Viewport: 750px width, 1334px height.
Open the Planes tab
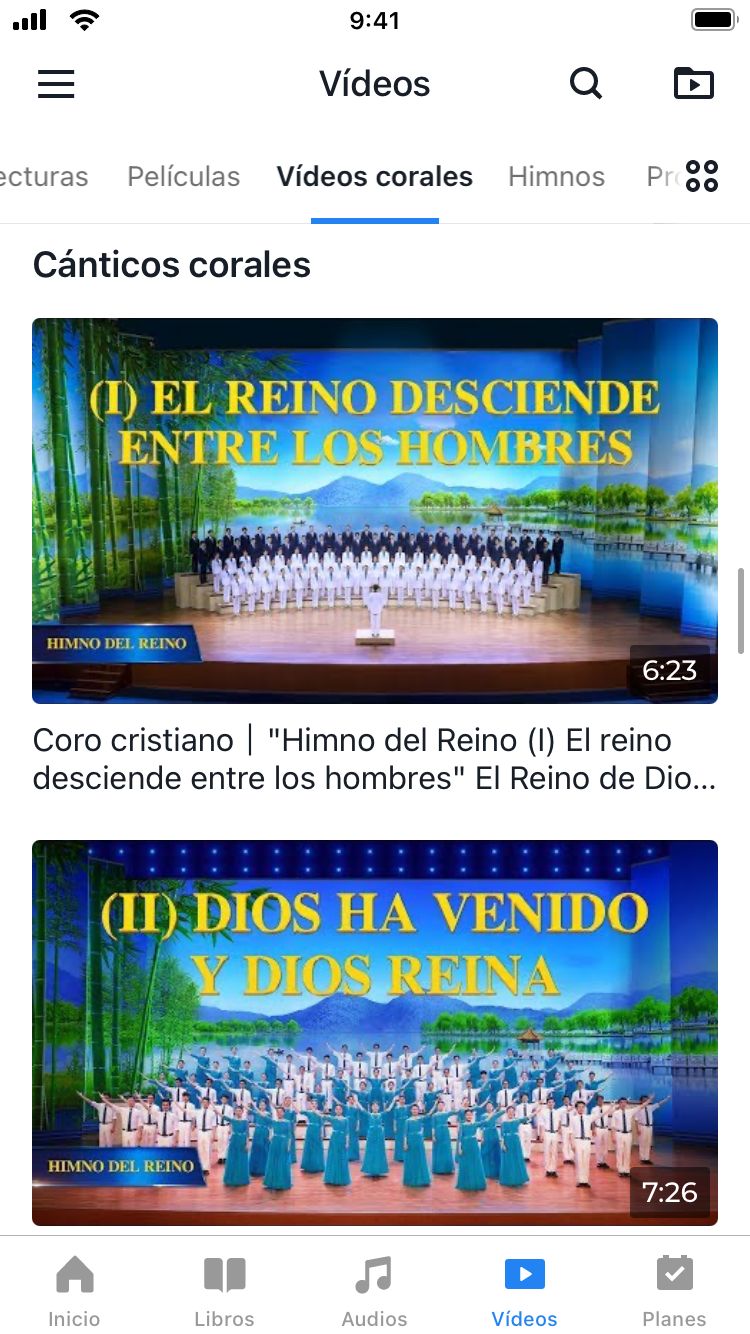[674, 1290]
